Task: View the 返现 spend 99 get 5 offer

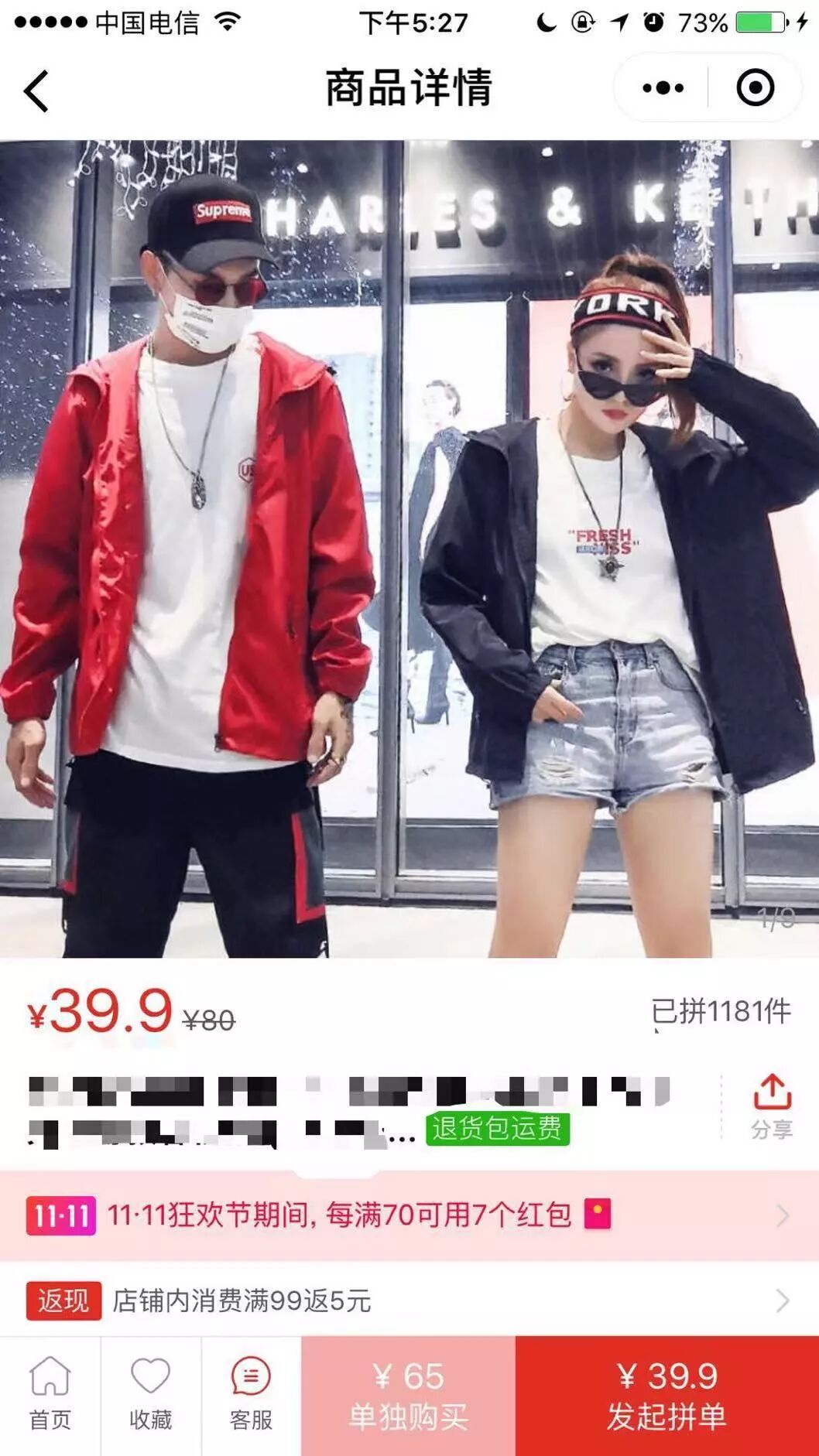Action: click(x=409, y=1300)
